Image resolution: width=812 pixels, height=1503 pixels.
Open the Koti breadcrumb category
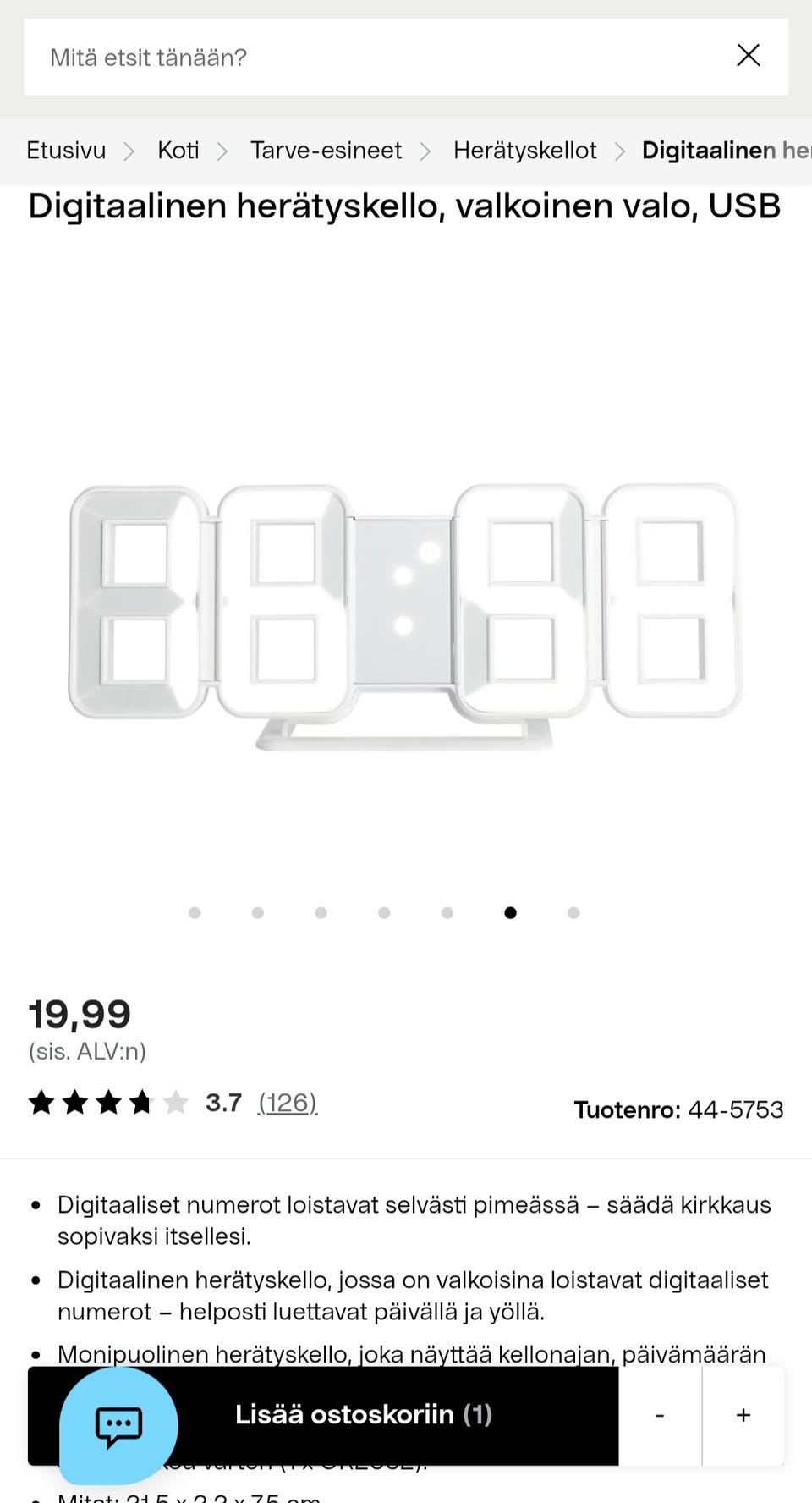tap(178, 151)
